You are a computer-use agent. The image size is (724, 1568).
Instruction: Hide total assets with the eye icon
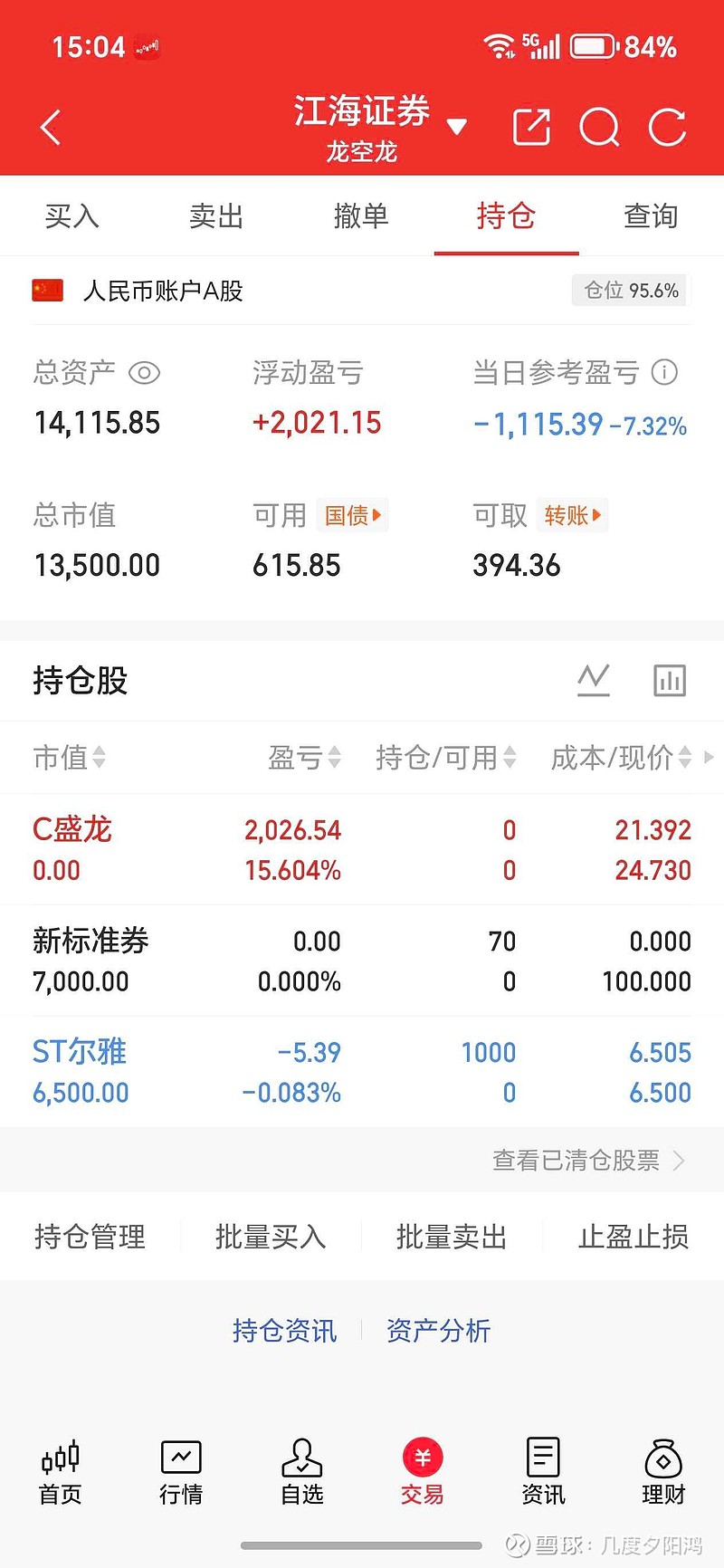pos(145,372)
